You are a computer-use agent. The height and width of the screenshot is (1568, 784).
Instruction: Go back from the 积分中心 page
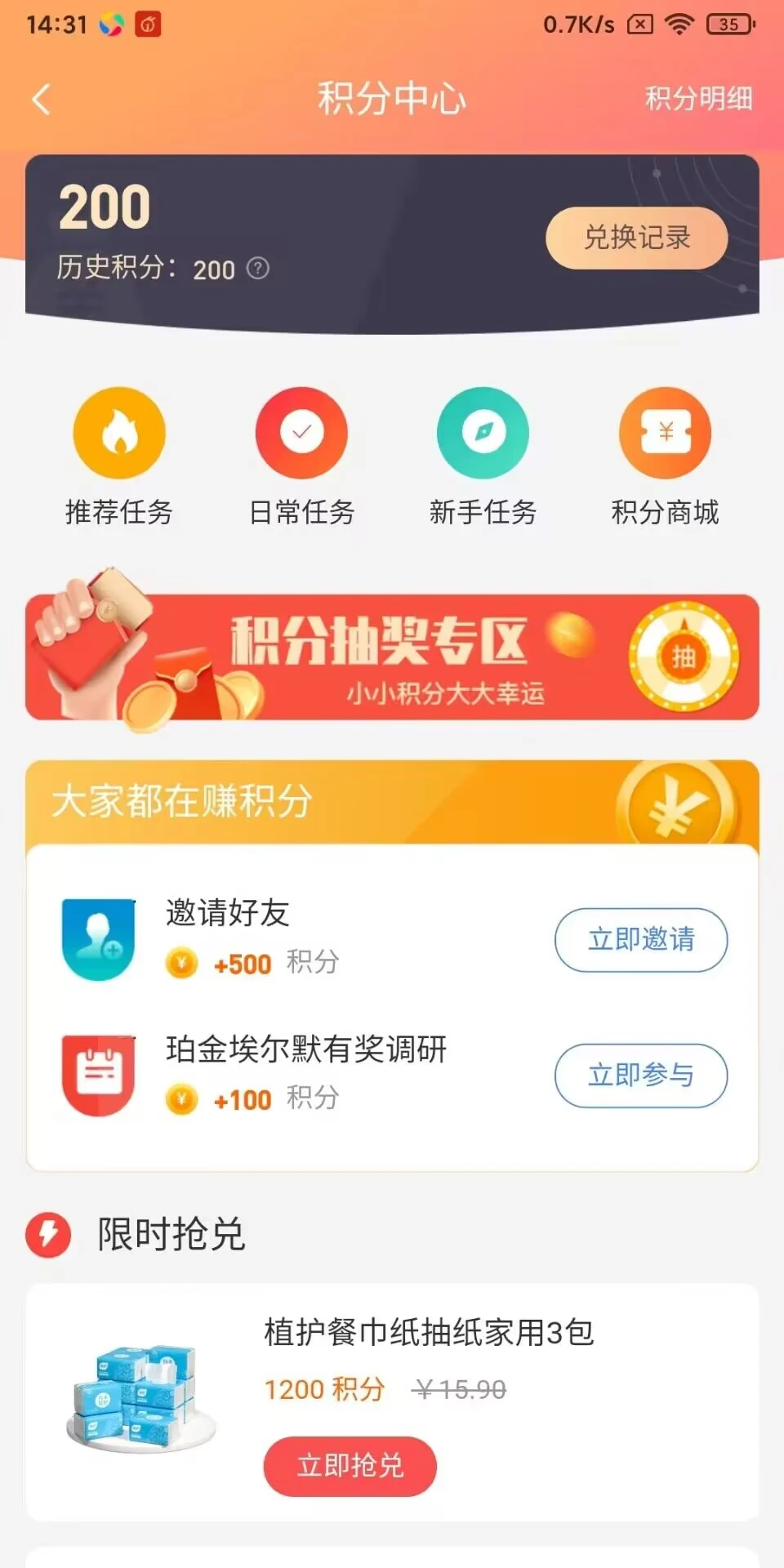coord(42,100)
